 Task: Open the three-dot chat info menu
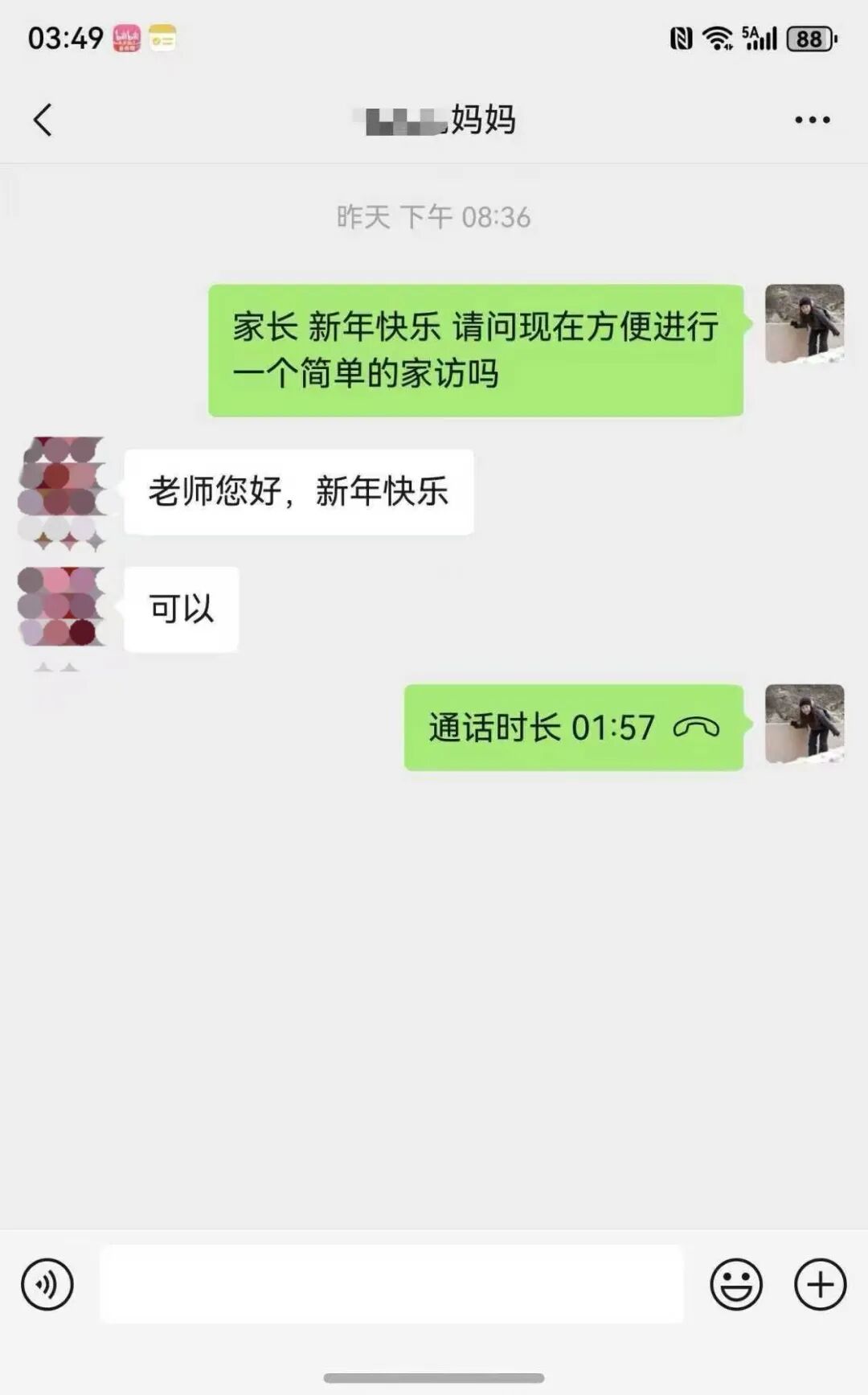(x=812, y=120)
